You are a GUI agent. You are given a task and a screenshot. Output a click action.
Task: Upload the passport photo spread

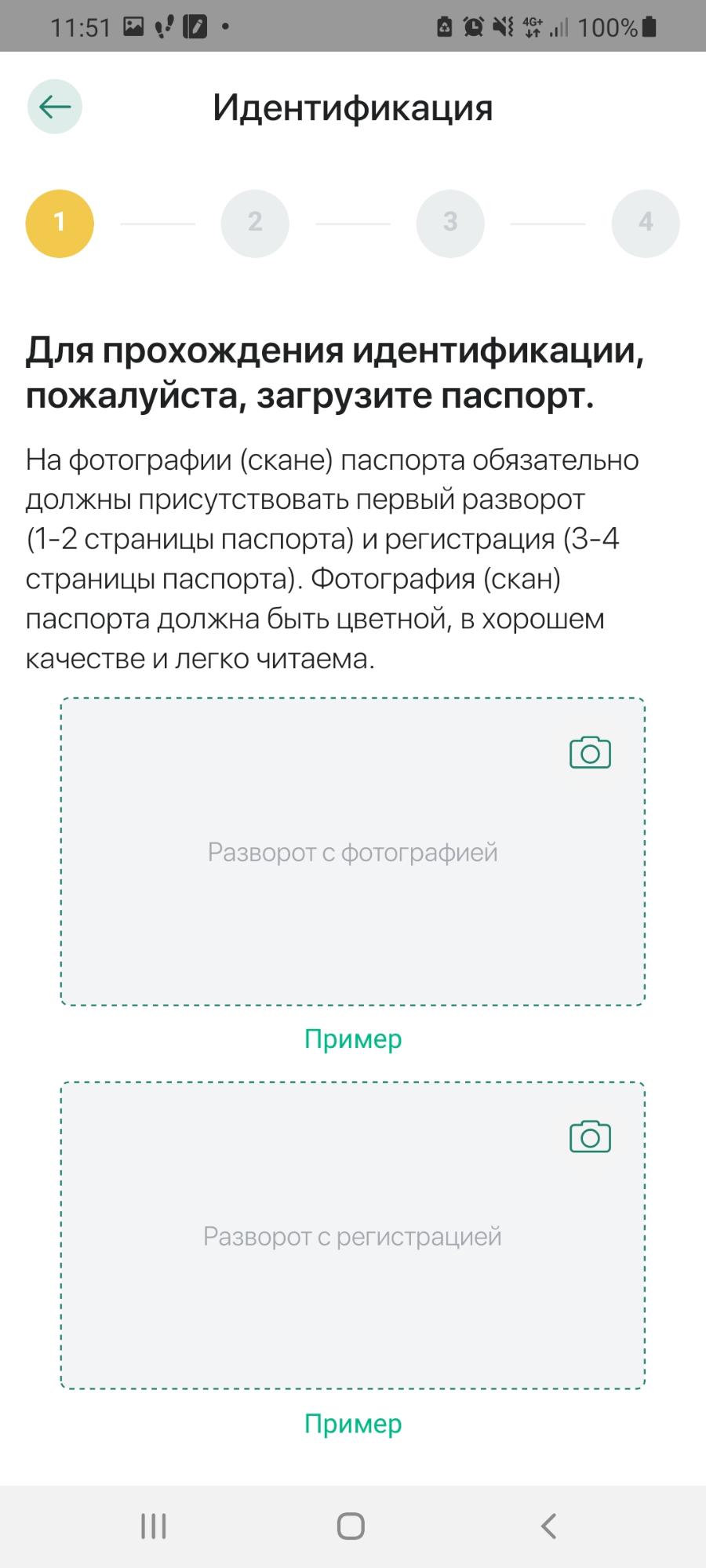pyautogui.click(x=353, y=852)
